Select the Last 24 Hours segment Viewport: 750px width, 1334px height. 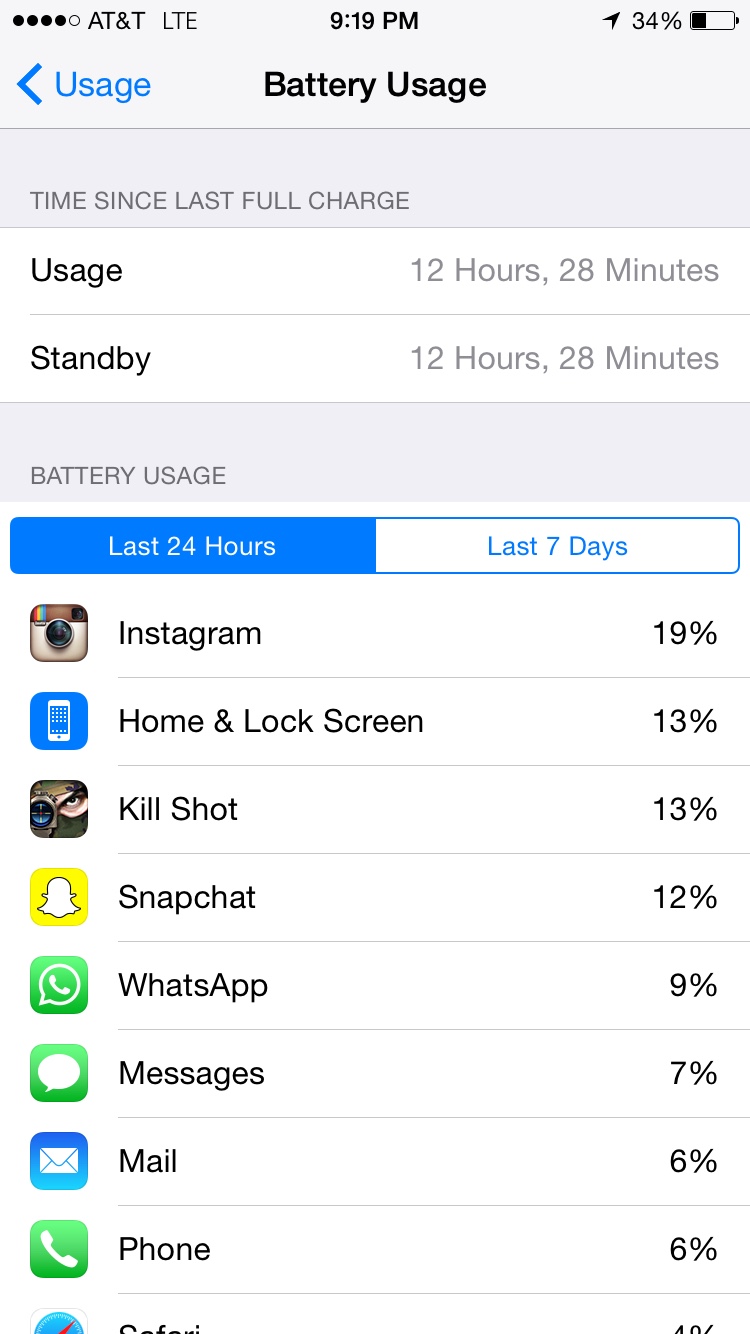pyautogui.click(x=193, y=546)
